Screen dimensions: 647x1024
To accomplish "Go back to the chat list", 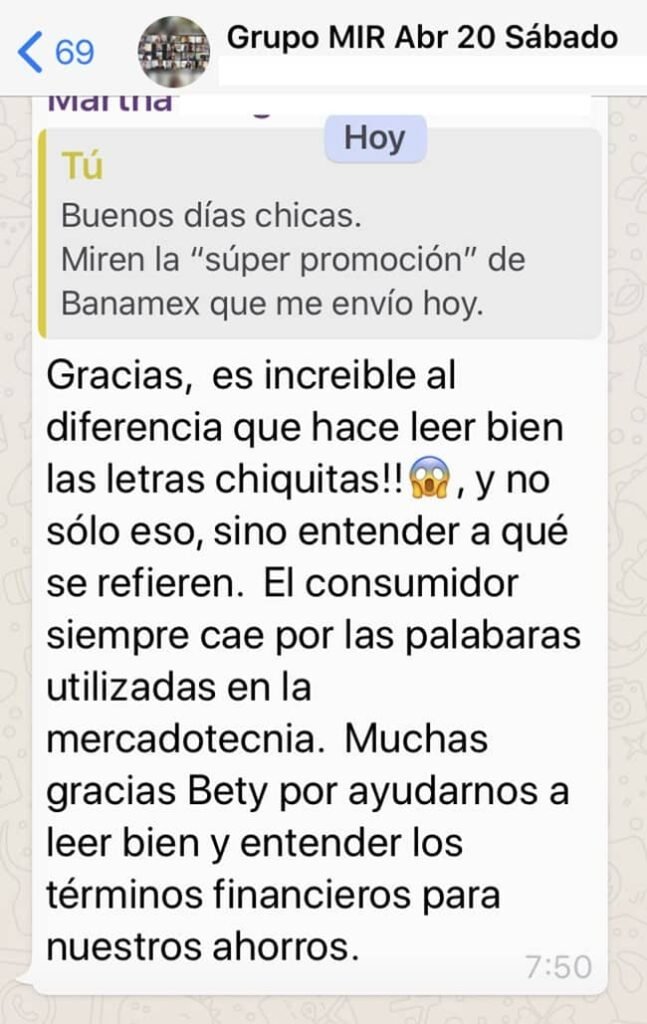I will [x=55, y=51].
